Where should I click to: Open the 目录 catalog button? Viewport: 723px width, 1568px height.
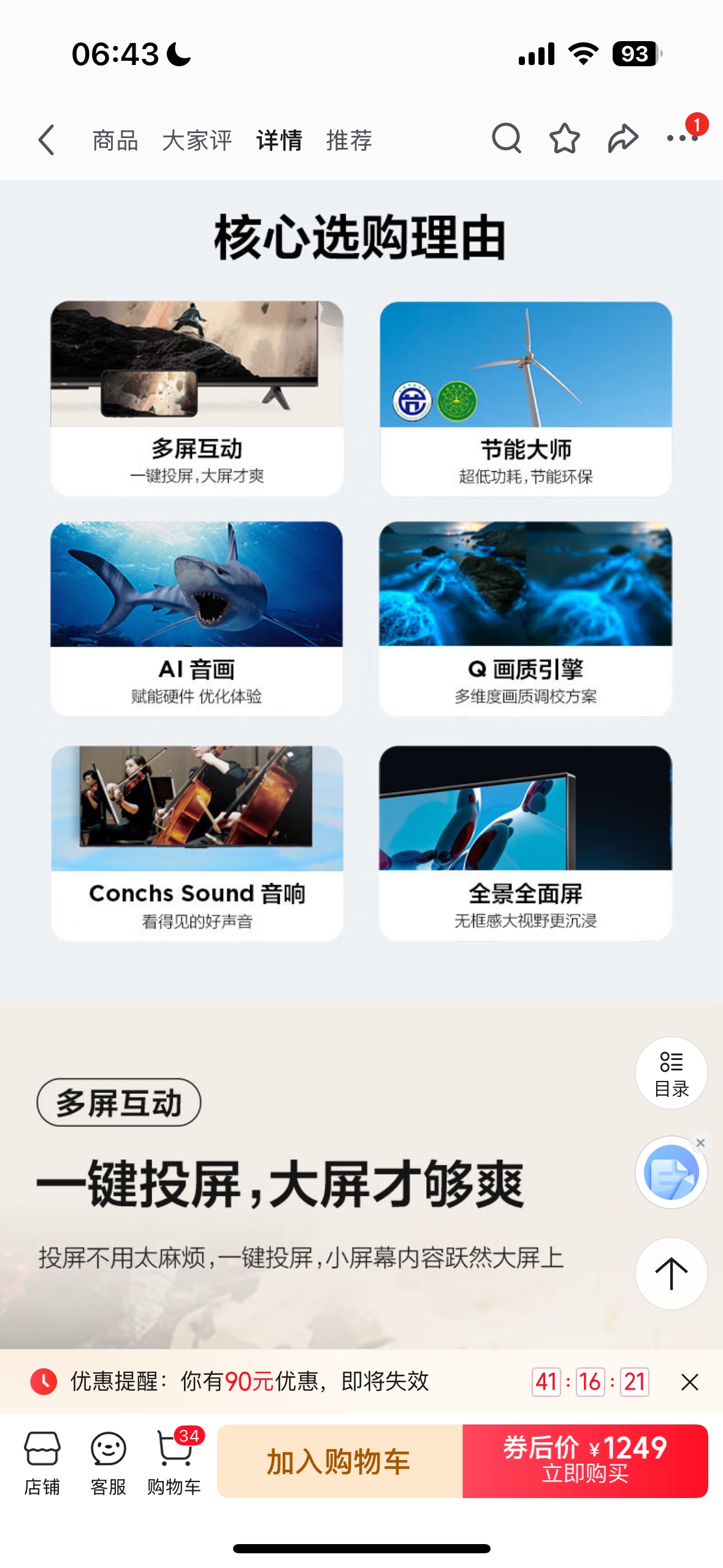coord(671,1073)
